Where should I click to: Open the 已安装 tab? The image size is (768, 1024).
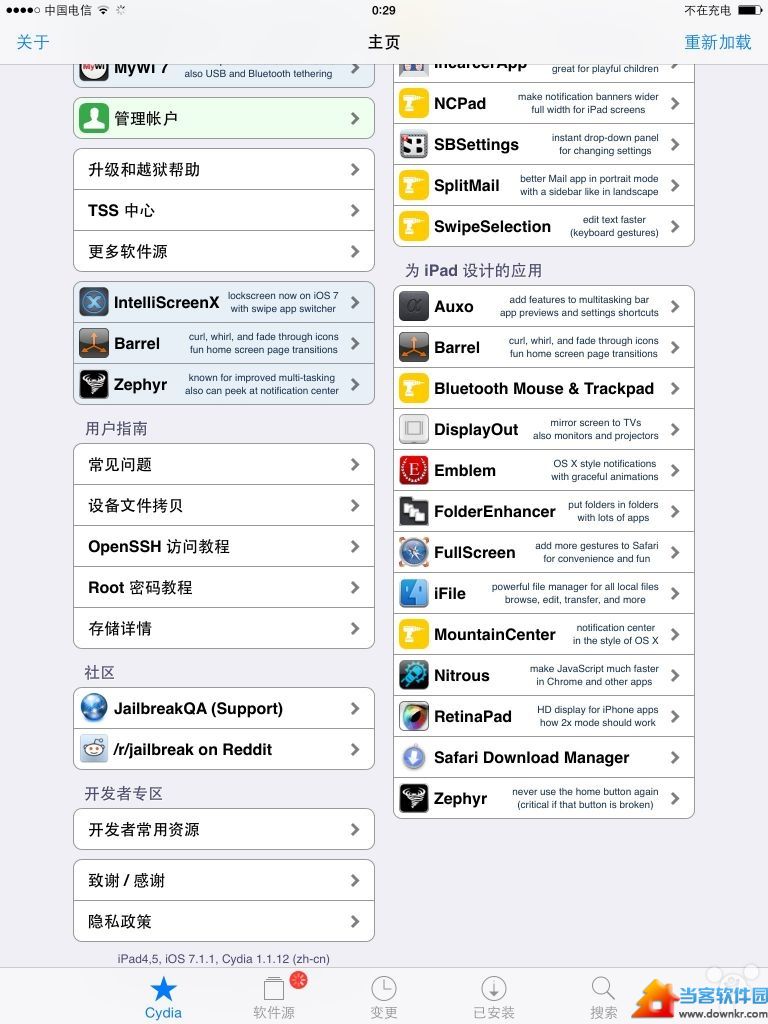(494, 997)
